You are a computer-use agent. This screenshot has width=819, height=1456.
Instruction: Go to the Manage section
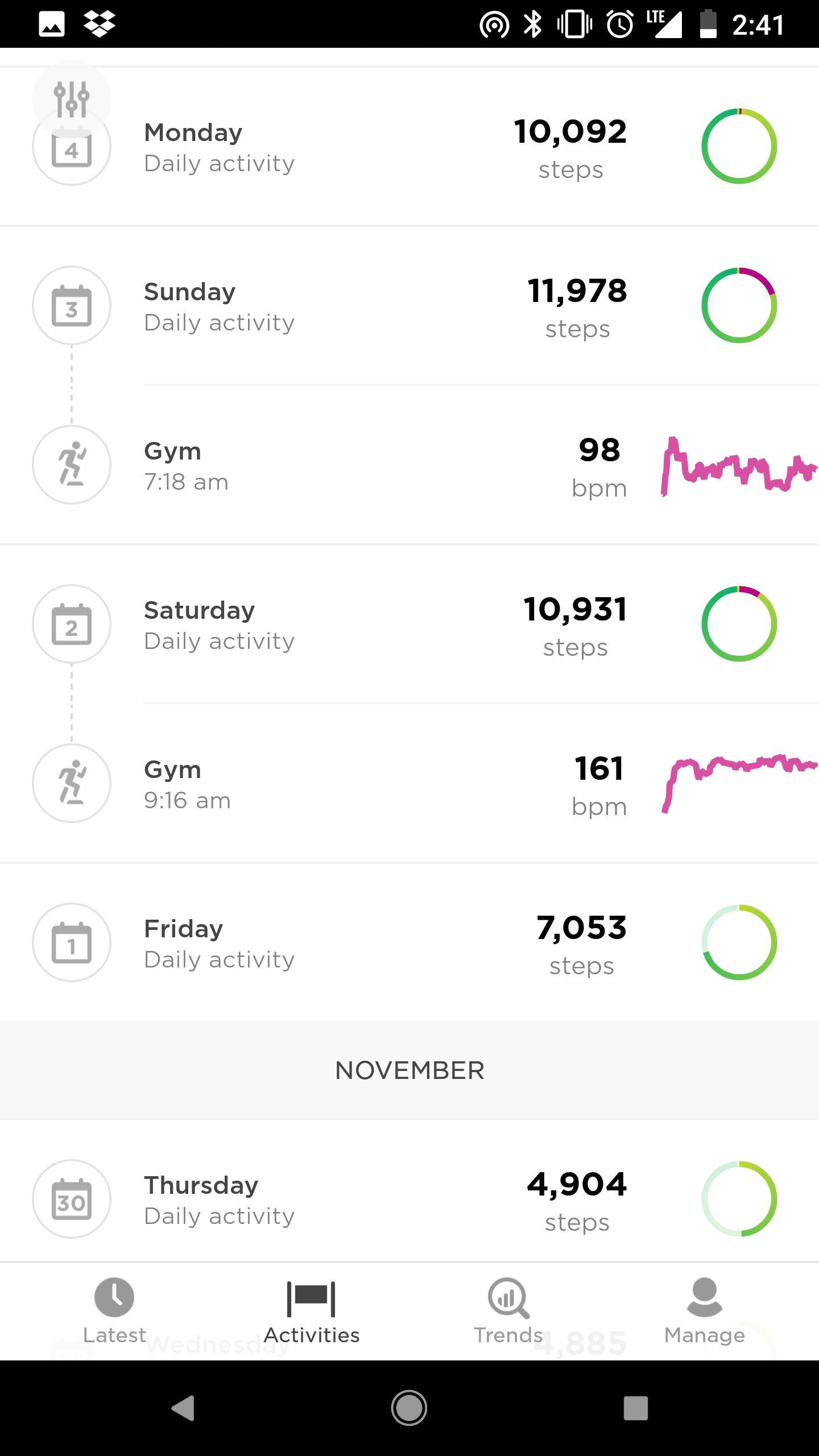(x=704, y=1308)
